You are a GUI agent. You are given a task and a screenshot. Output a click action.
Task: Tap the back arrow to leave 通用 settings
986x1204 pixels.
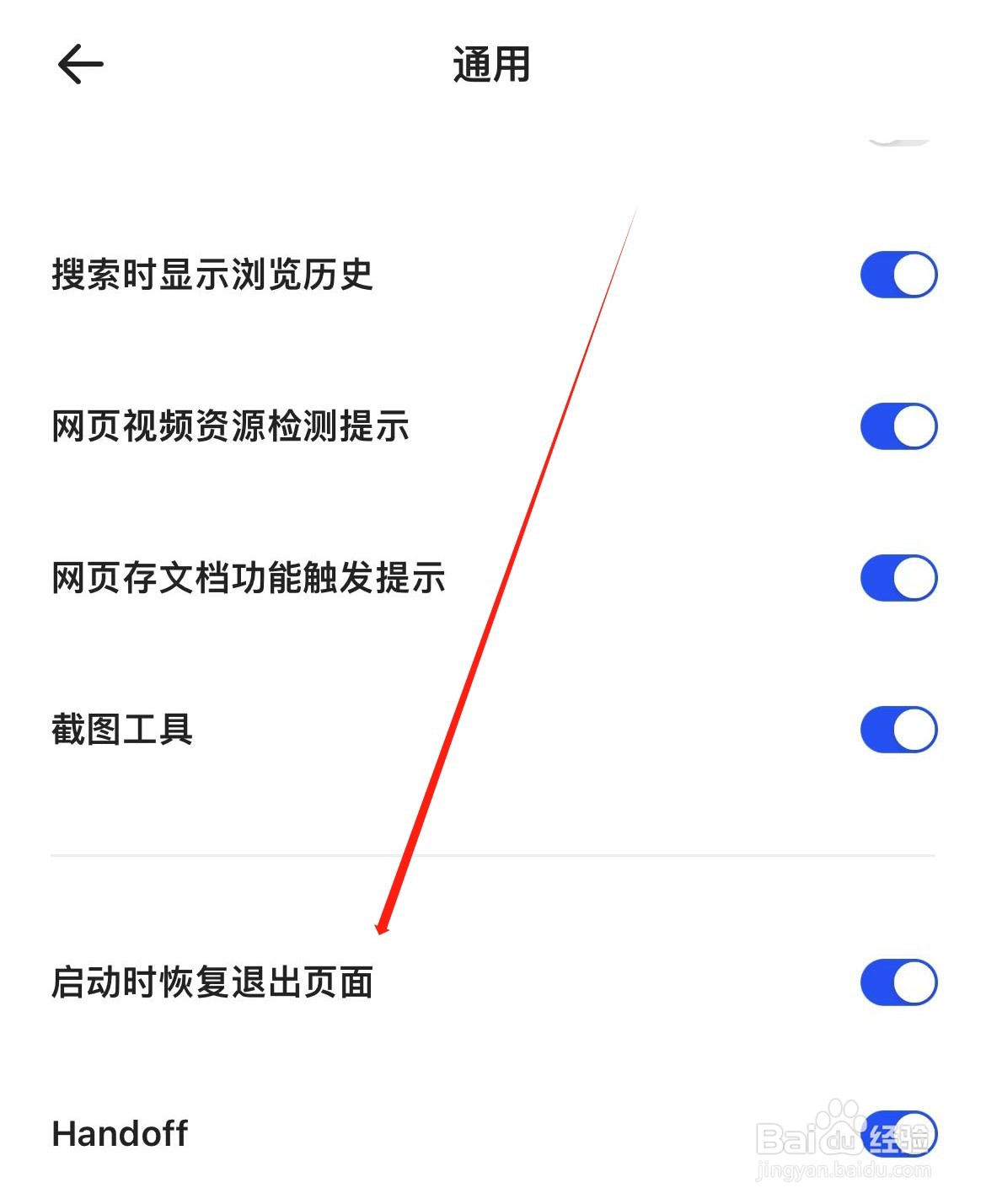click(x=80, y=64)
